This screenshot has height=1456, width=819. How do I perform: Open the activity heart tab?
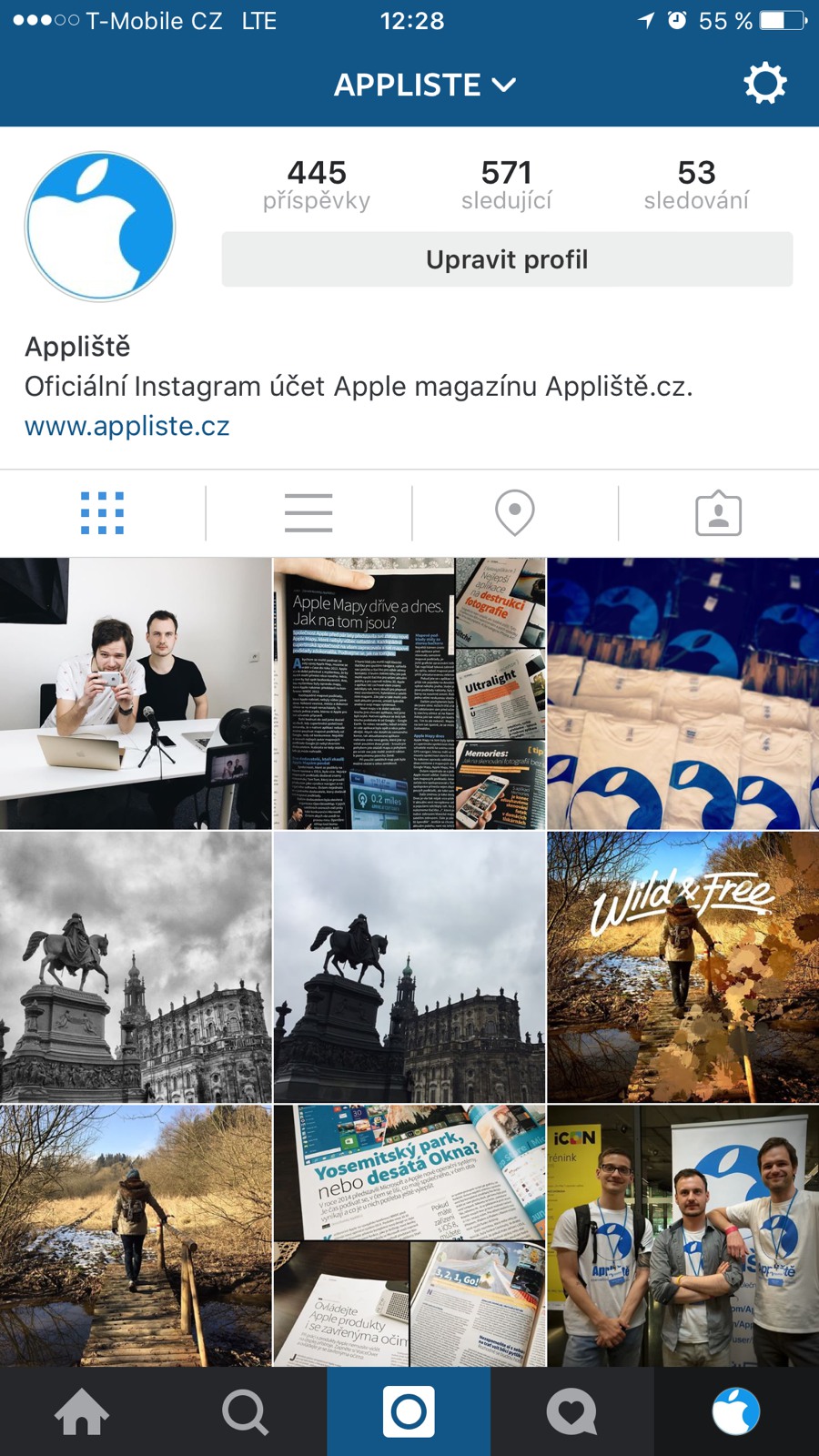pos(571,1411)
